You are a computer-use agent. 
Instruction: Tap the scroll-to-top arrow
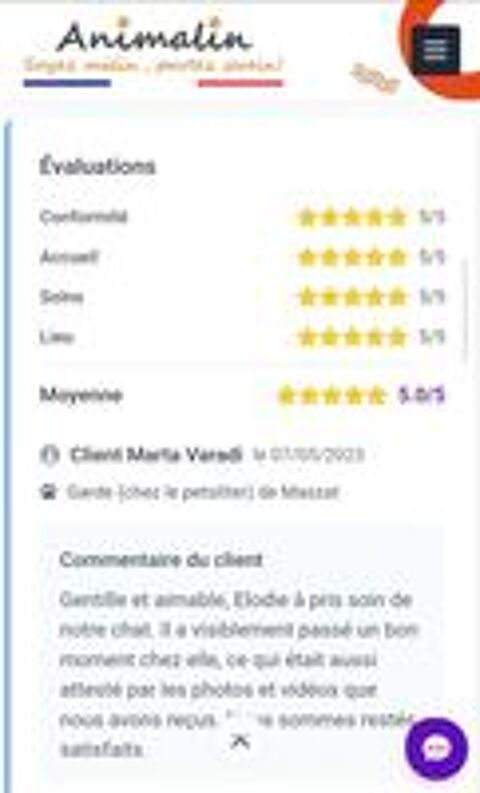(240, 742)
